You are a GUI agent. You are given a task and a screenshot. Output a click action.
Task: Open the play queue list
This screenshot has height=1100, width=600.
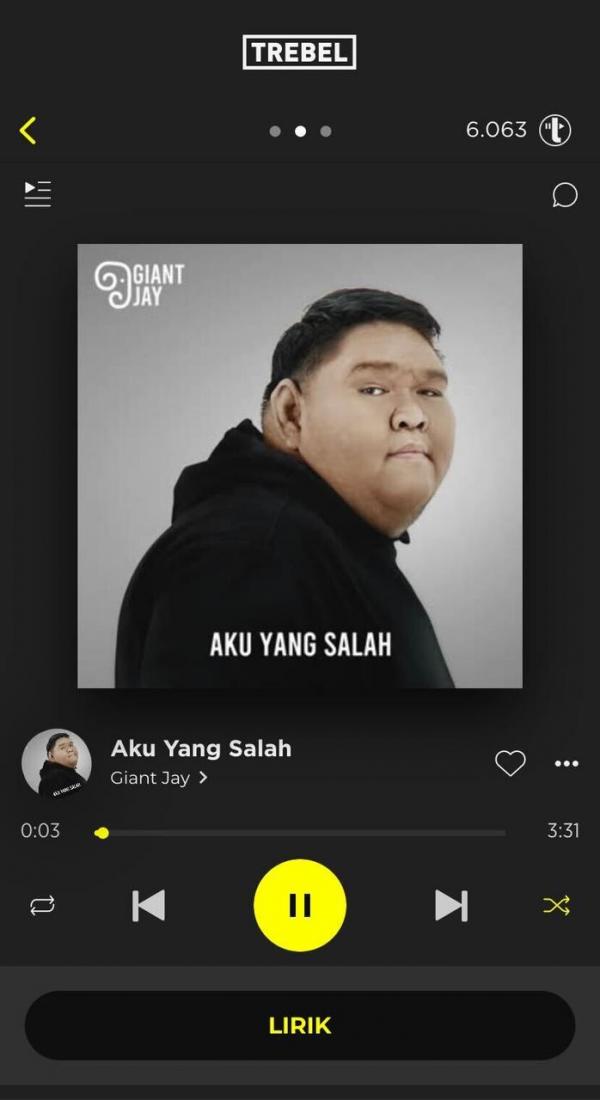[38, 194]
